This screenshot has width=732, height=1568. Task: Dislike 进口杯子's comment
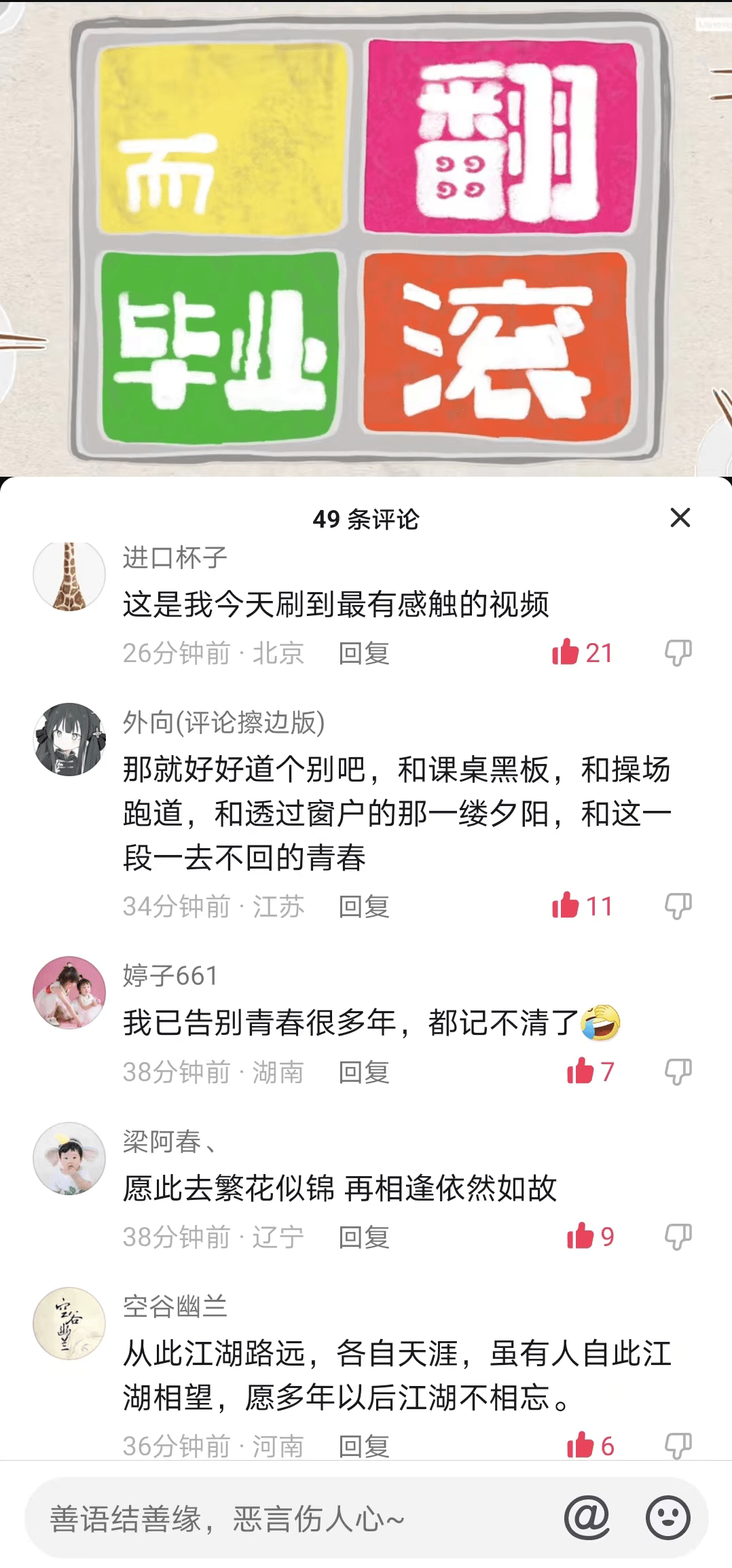(678, 653)
